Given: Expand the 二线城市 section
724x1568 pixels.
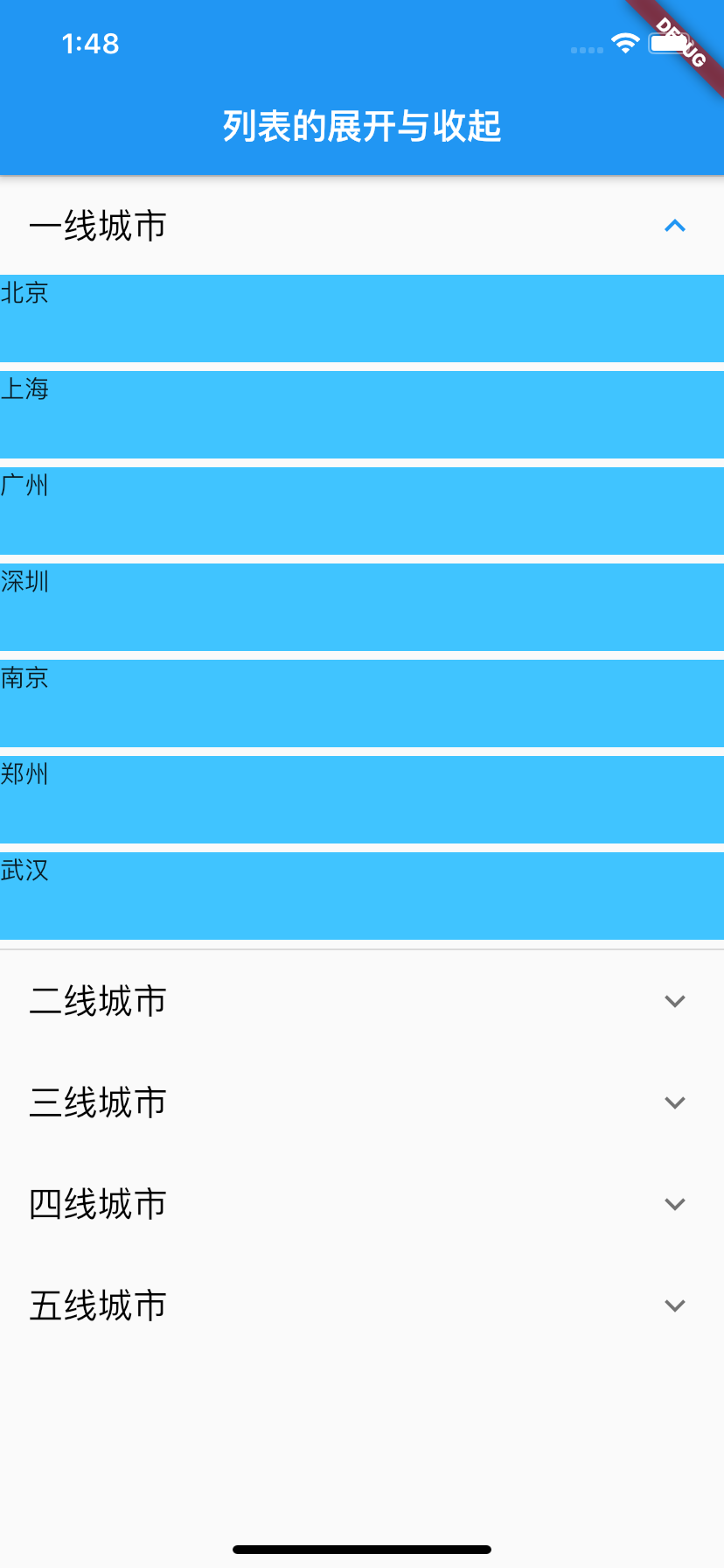Looking at the screenshot, I should coord(674,1001).
